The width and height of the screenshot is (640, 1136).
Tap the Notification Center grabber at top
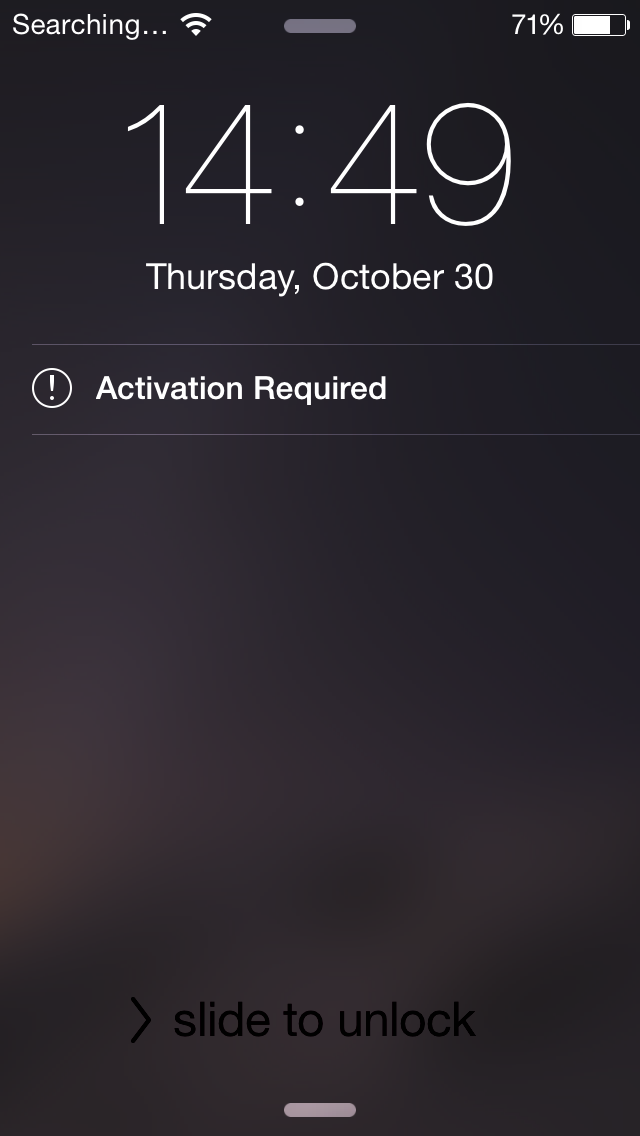coord(320,27)
